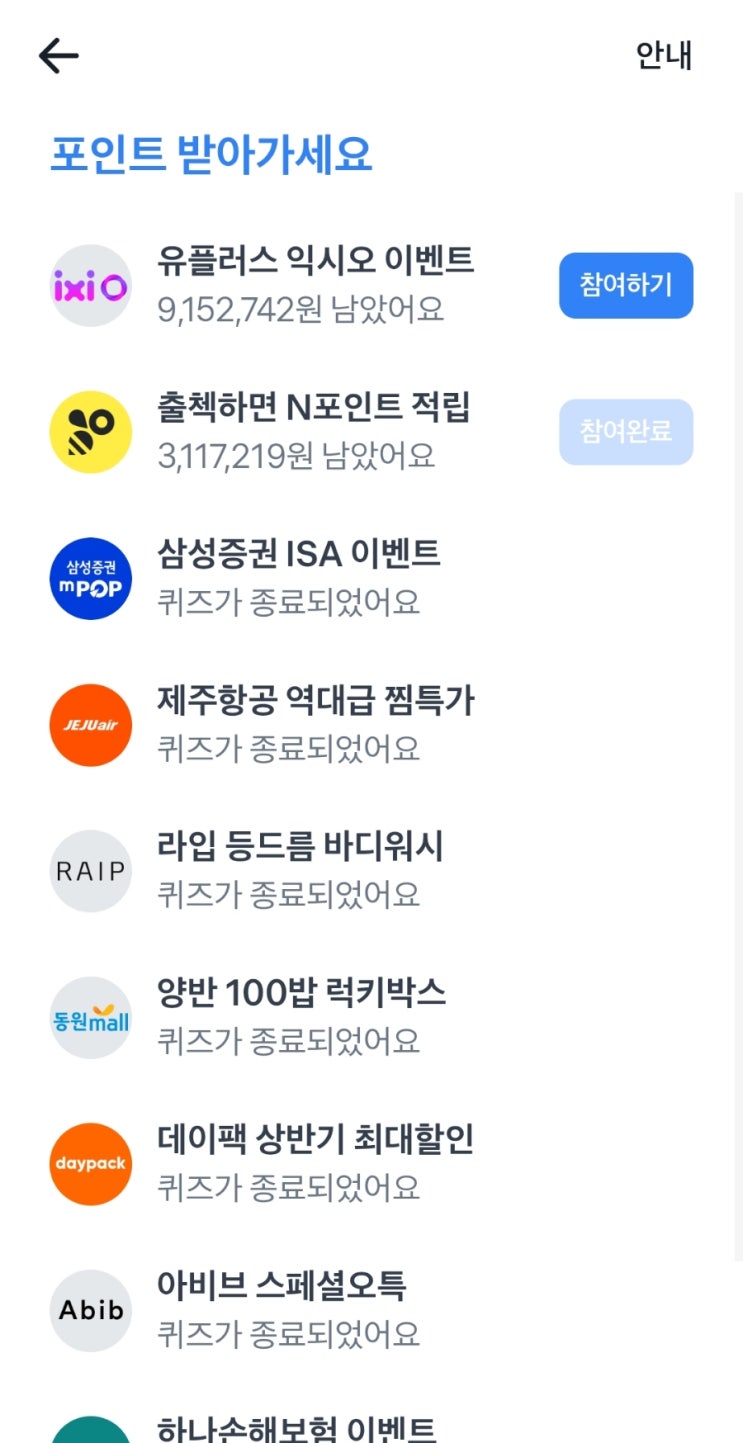
Task: Open 데이팩 상반기 최대할인
Action: [x=371, y=1164]
